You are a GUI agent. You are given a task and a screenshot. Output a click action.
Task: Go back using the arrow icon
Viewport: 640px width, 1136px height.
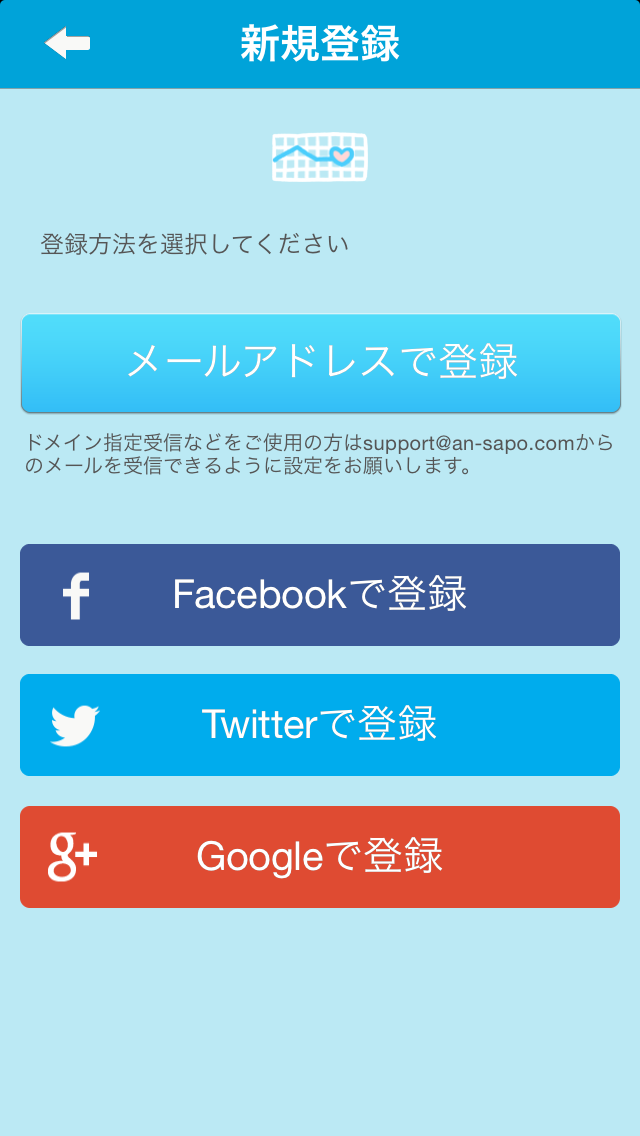point(67,44)
